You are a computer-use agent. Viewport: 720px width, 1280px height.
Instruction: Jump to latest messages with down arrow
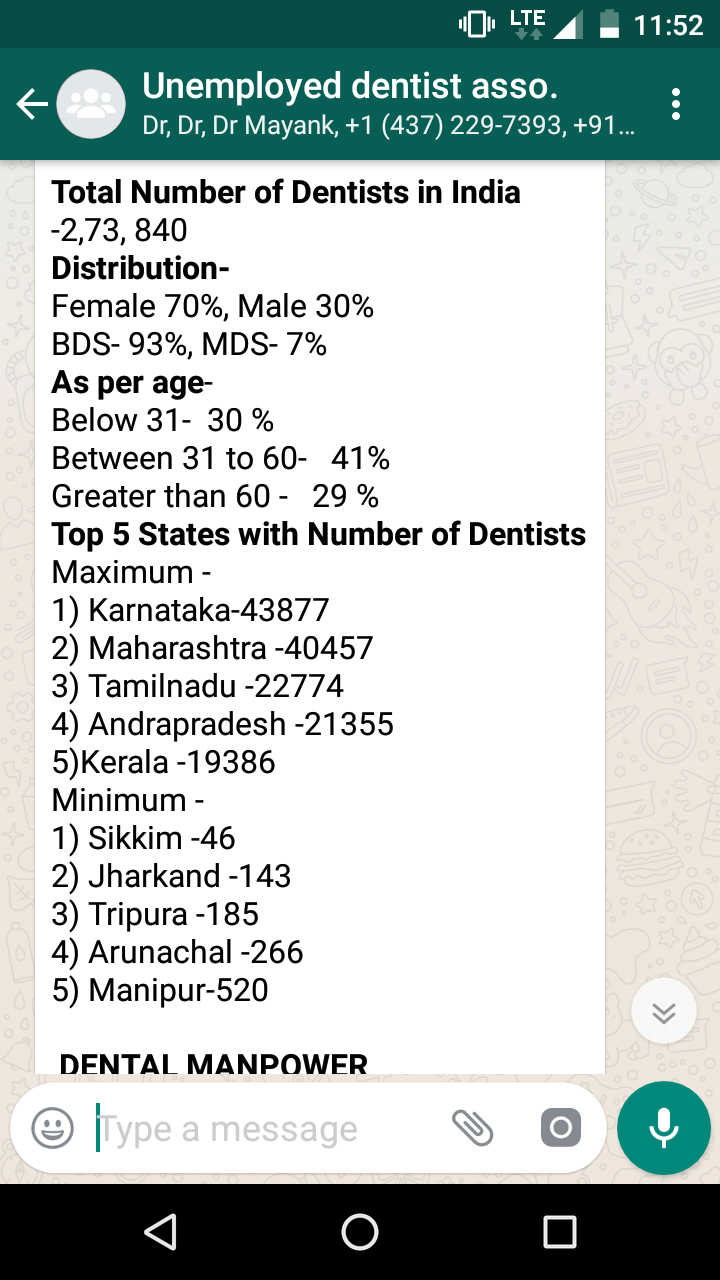pos(664,1013)
